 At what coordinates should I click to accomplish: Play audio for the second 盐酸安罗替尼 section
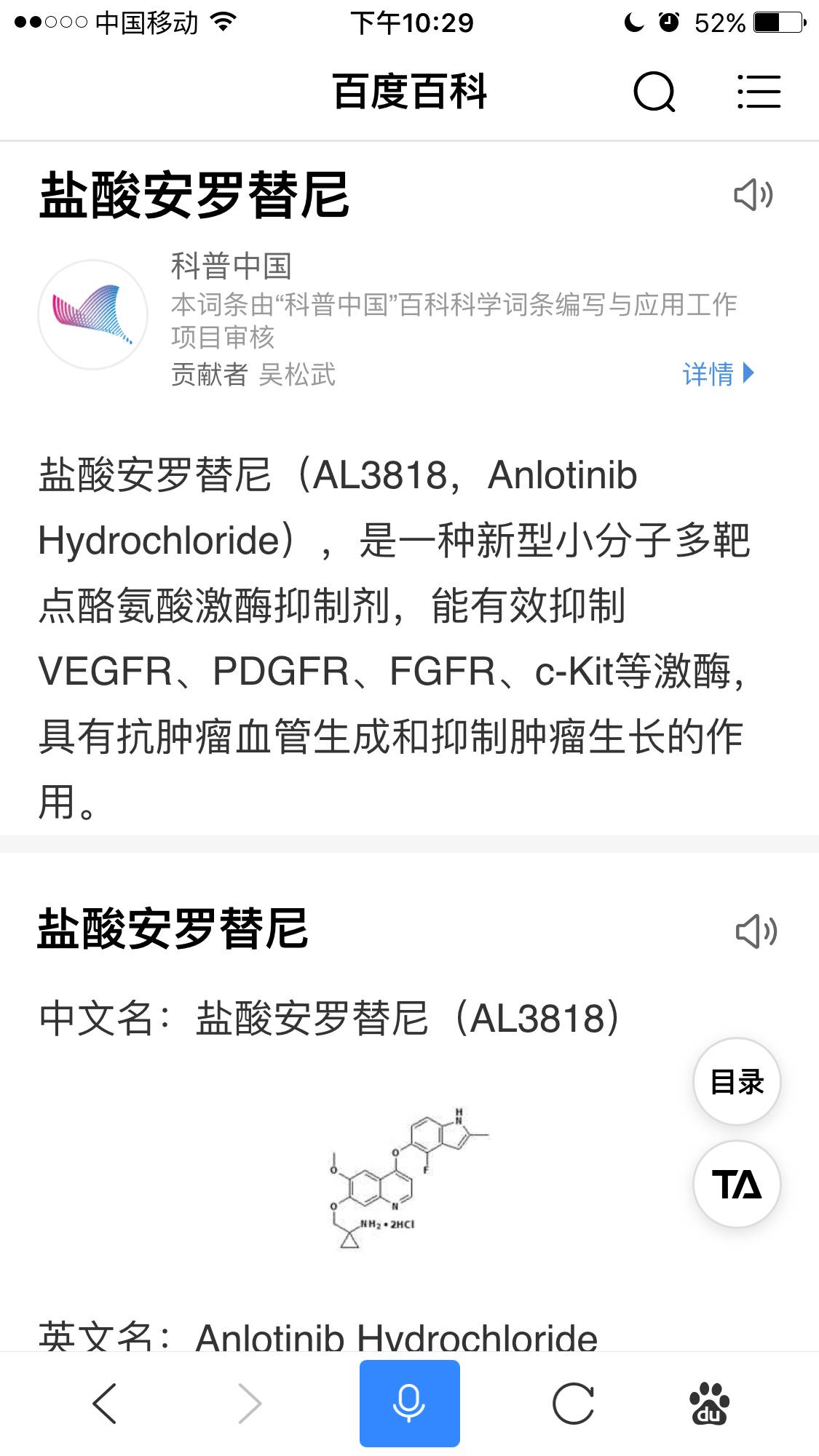click(756, 931)
